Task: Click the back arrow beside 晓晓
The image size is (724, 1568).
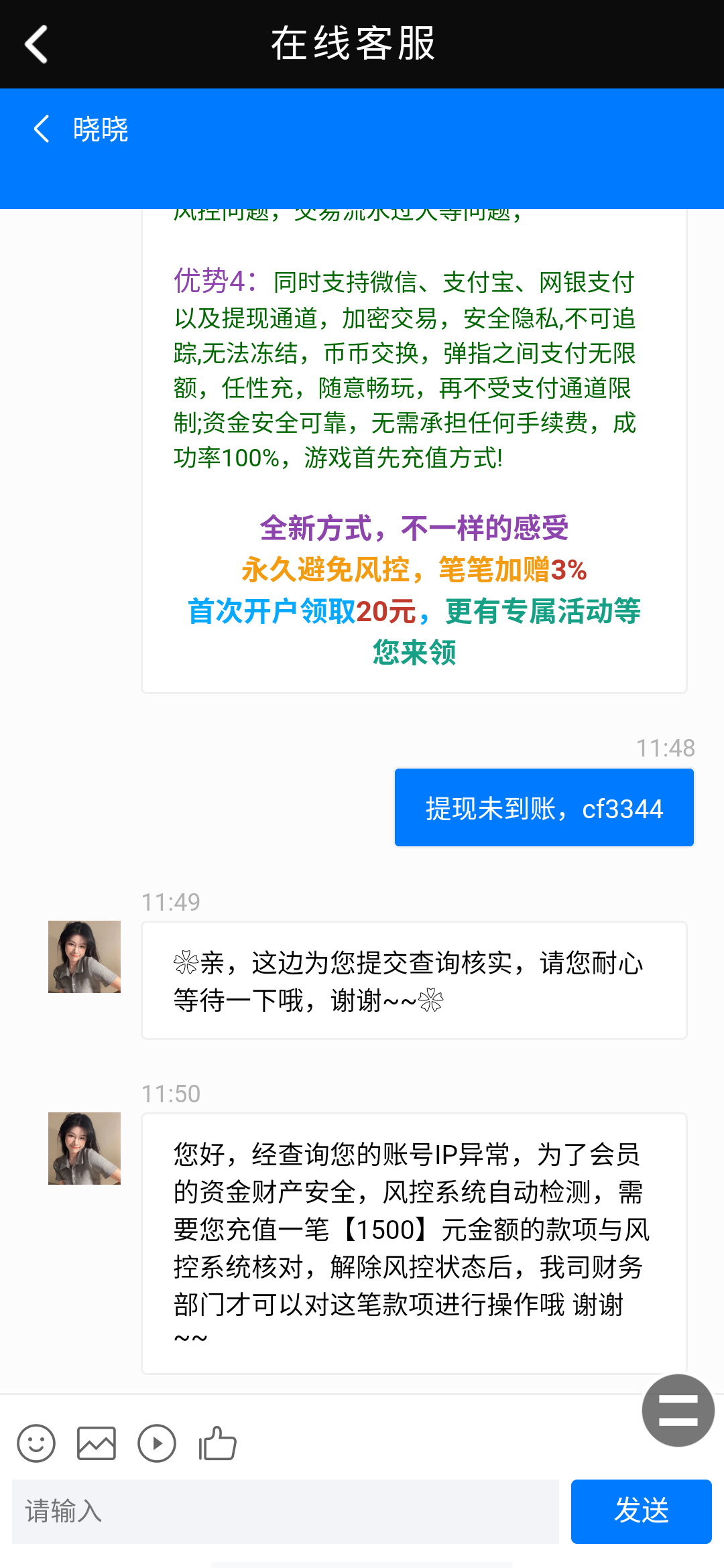Action: click(x=42, y=129)
